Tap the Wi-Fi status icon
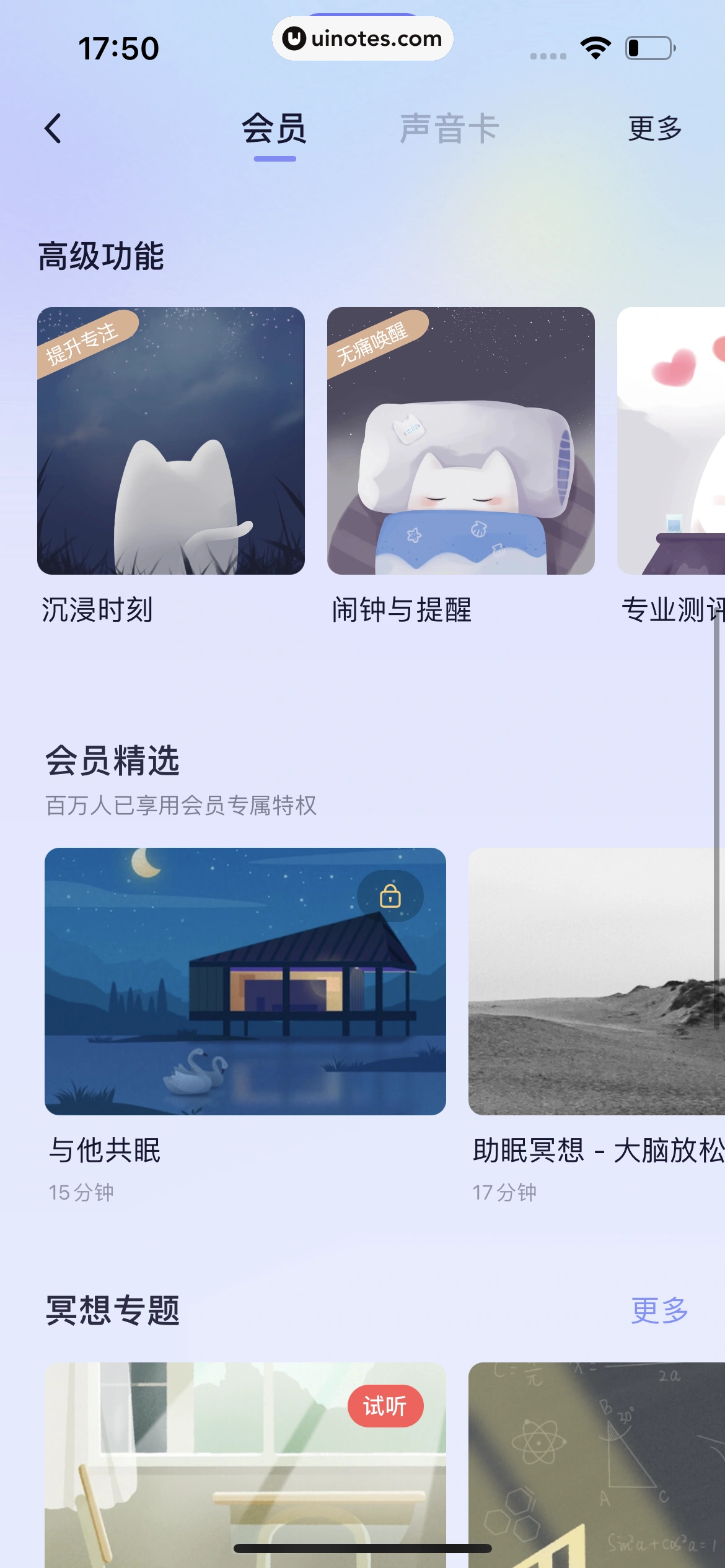The height and width of the screenshot is (1568, 725). pyautogui.click(x=595, y=48)
